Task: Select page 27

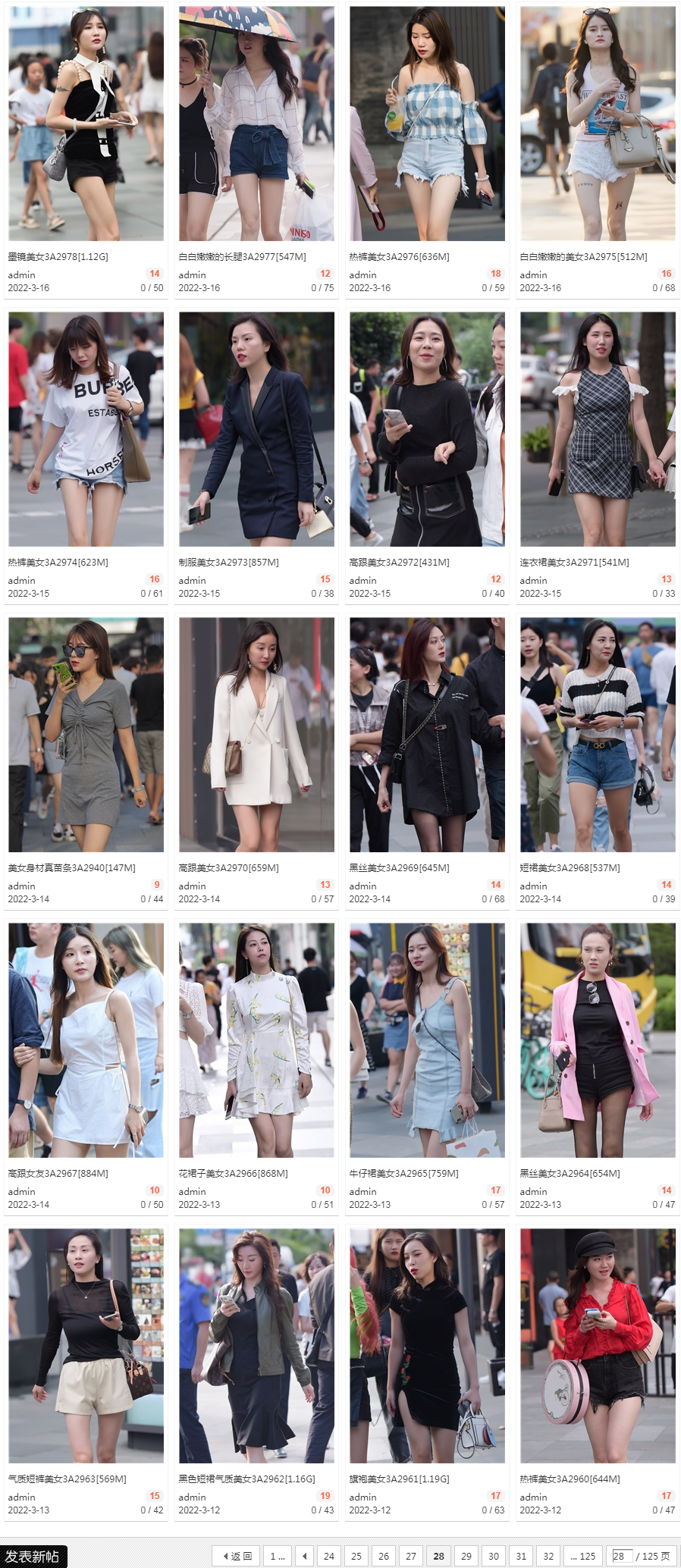Action: [x=411, y=1556]
